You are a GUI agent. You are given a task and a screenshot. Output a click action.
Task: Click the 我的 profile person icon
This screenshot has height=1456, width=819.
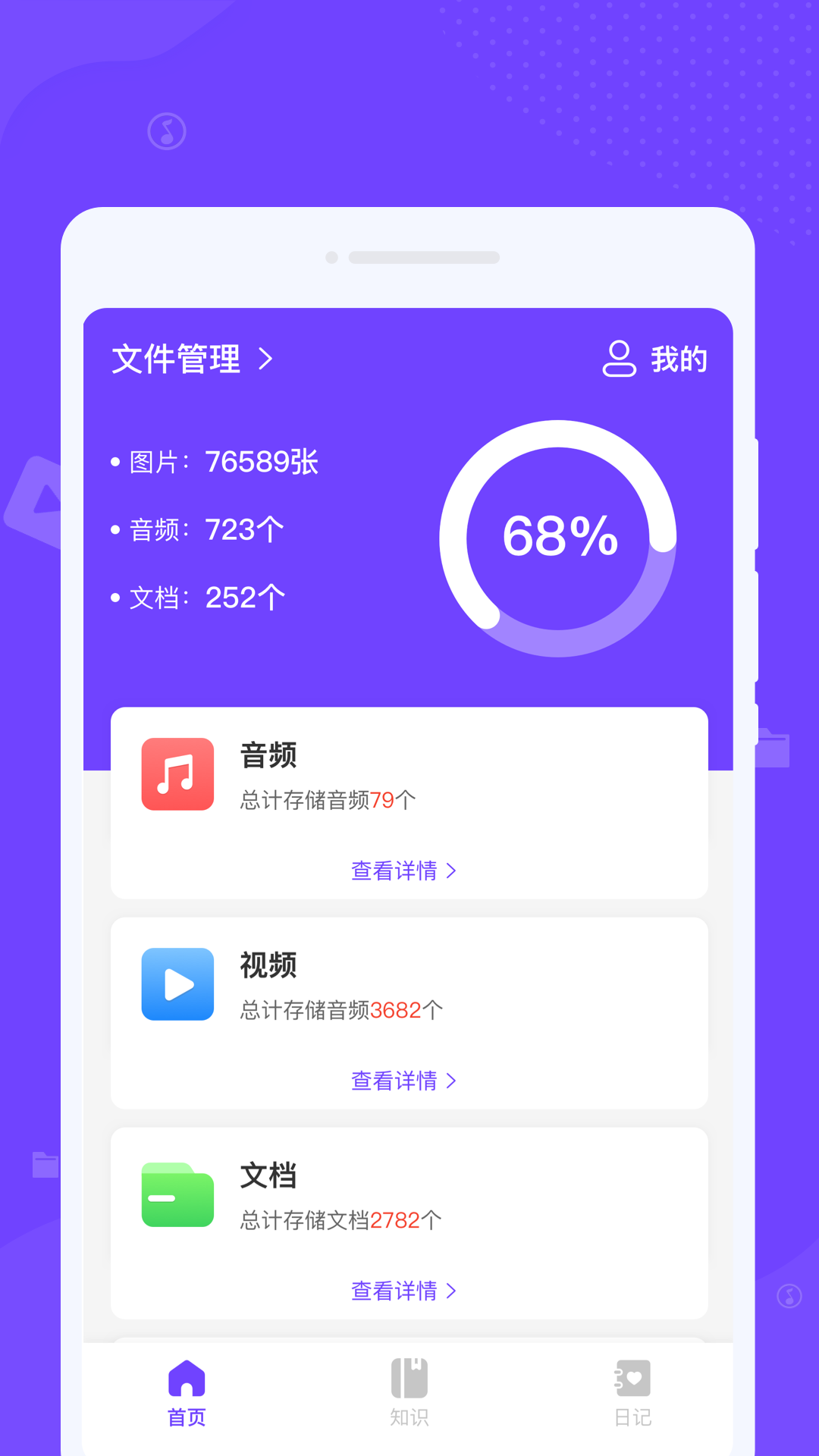pyautogui.click(x=620, y=359)
